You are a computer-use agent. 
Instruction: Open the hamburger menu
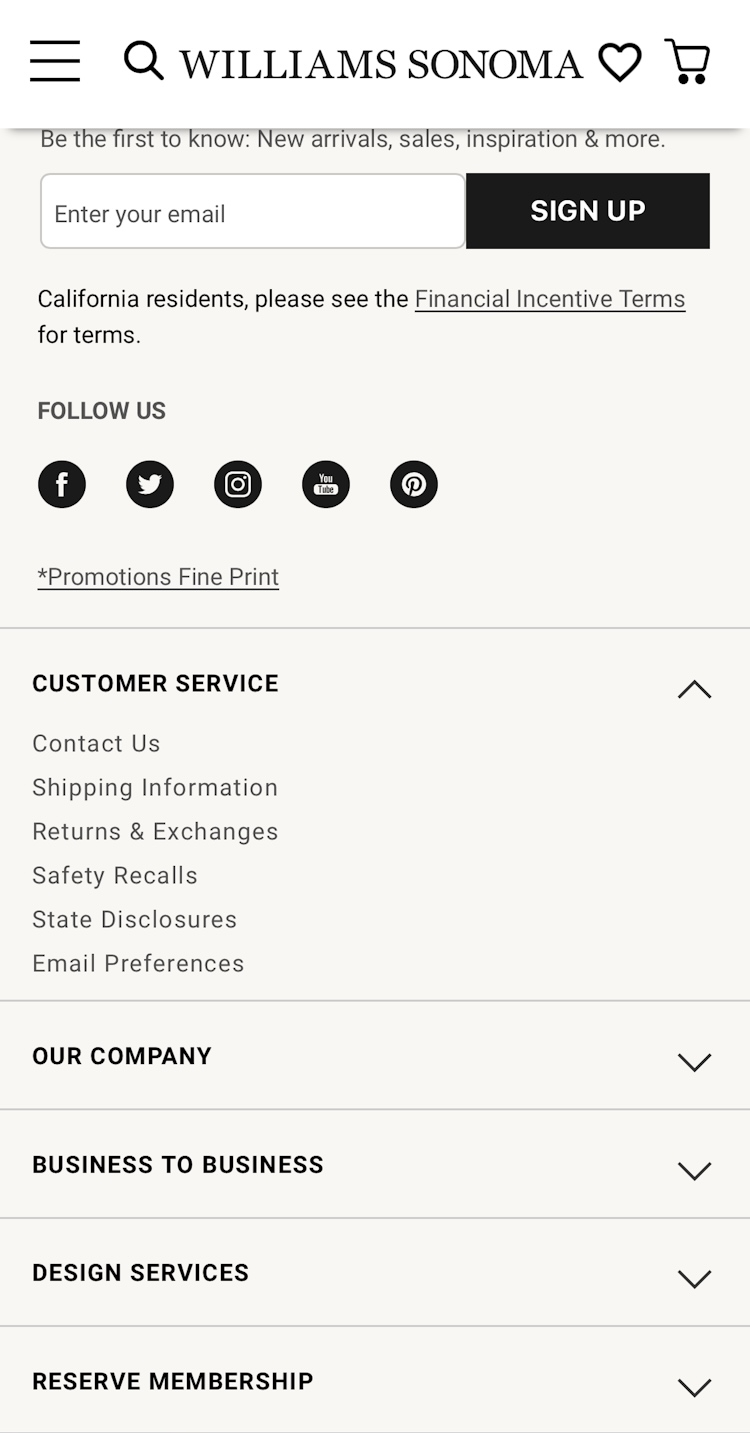55,62
